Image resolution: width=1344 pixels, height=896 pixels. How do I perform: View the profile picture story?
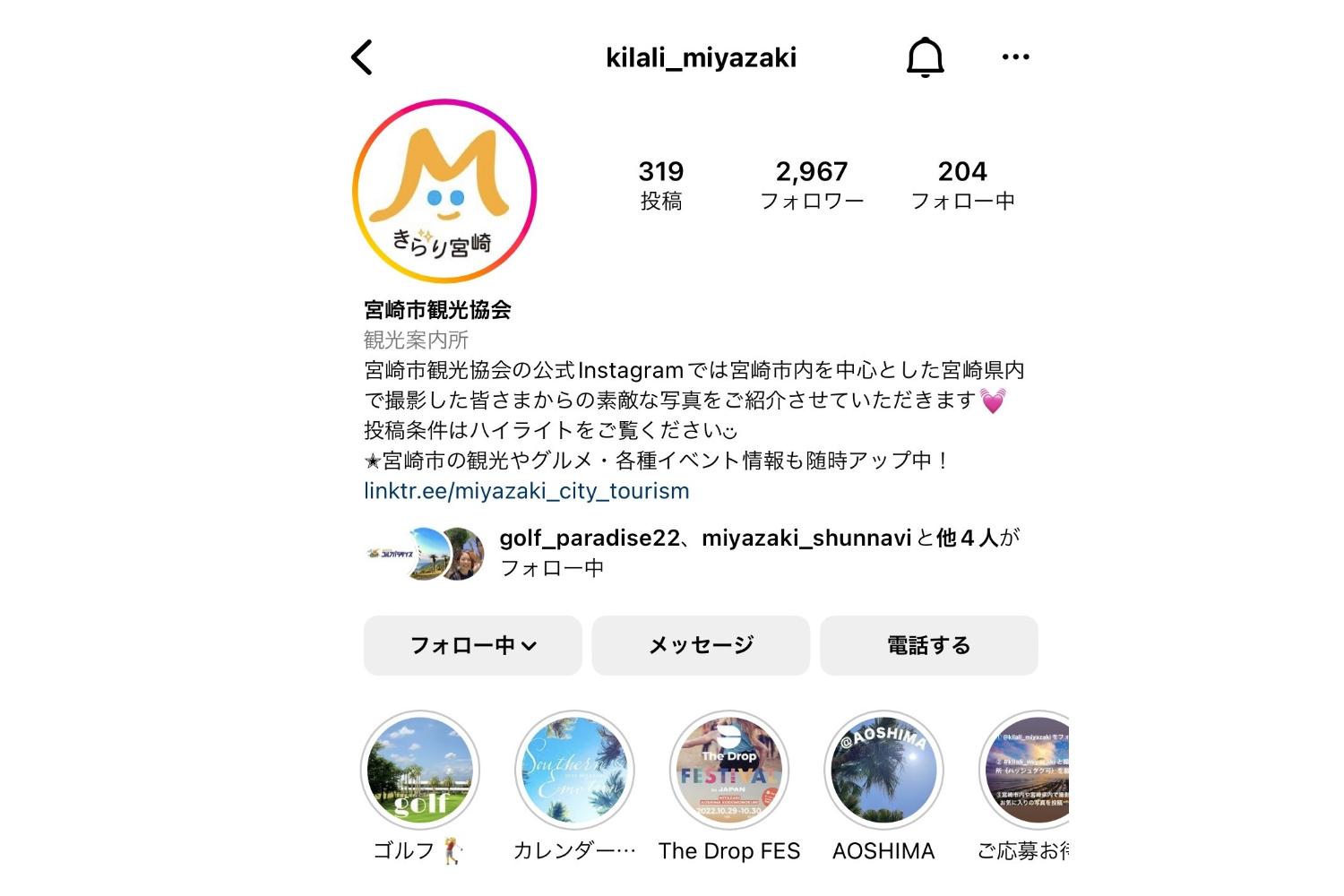click(x=444, y=191)
